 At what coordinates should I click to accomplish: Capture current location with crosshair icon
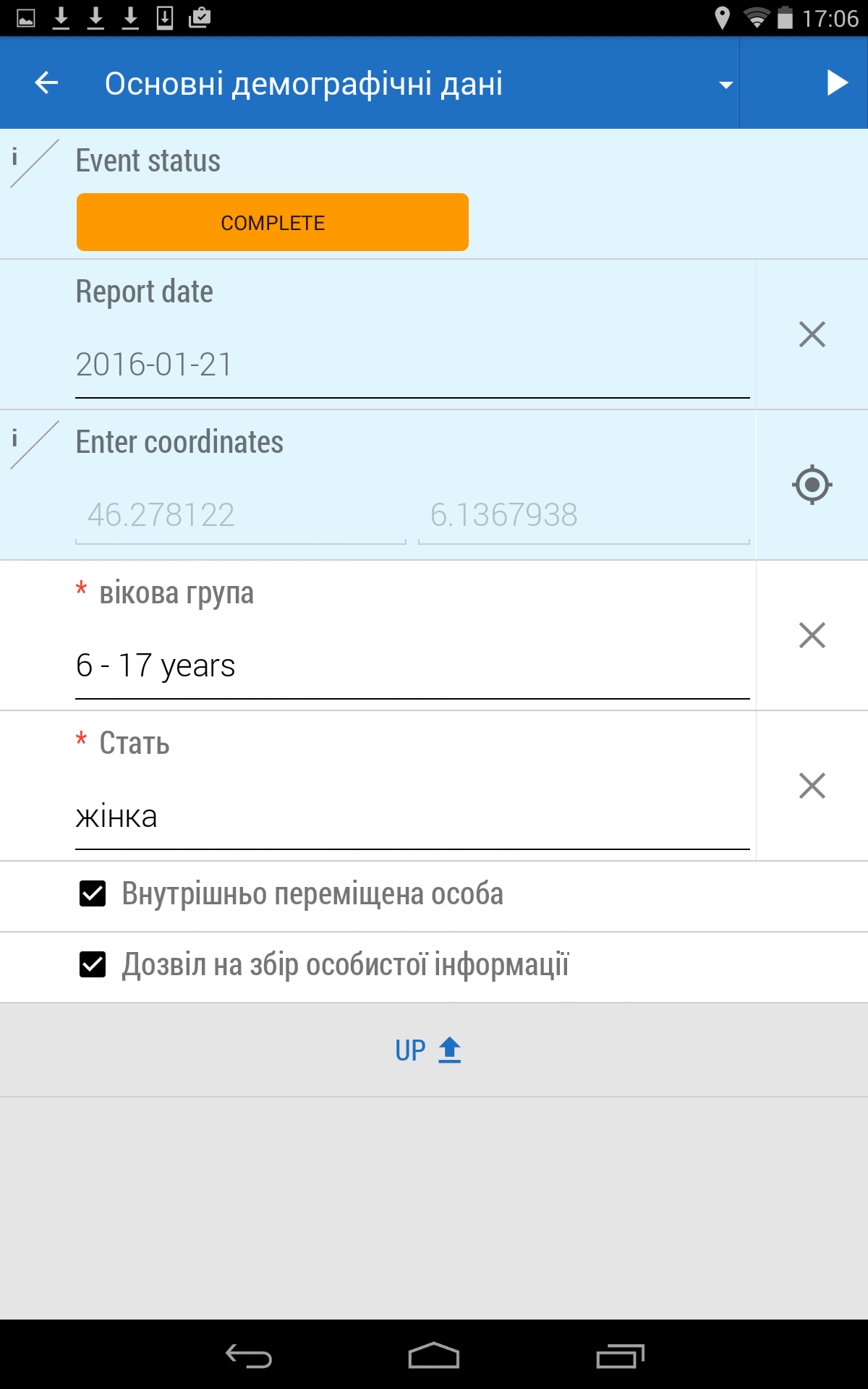[x=812, y=485]
